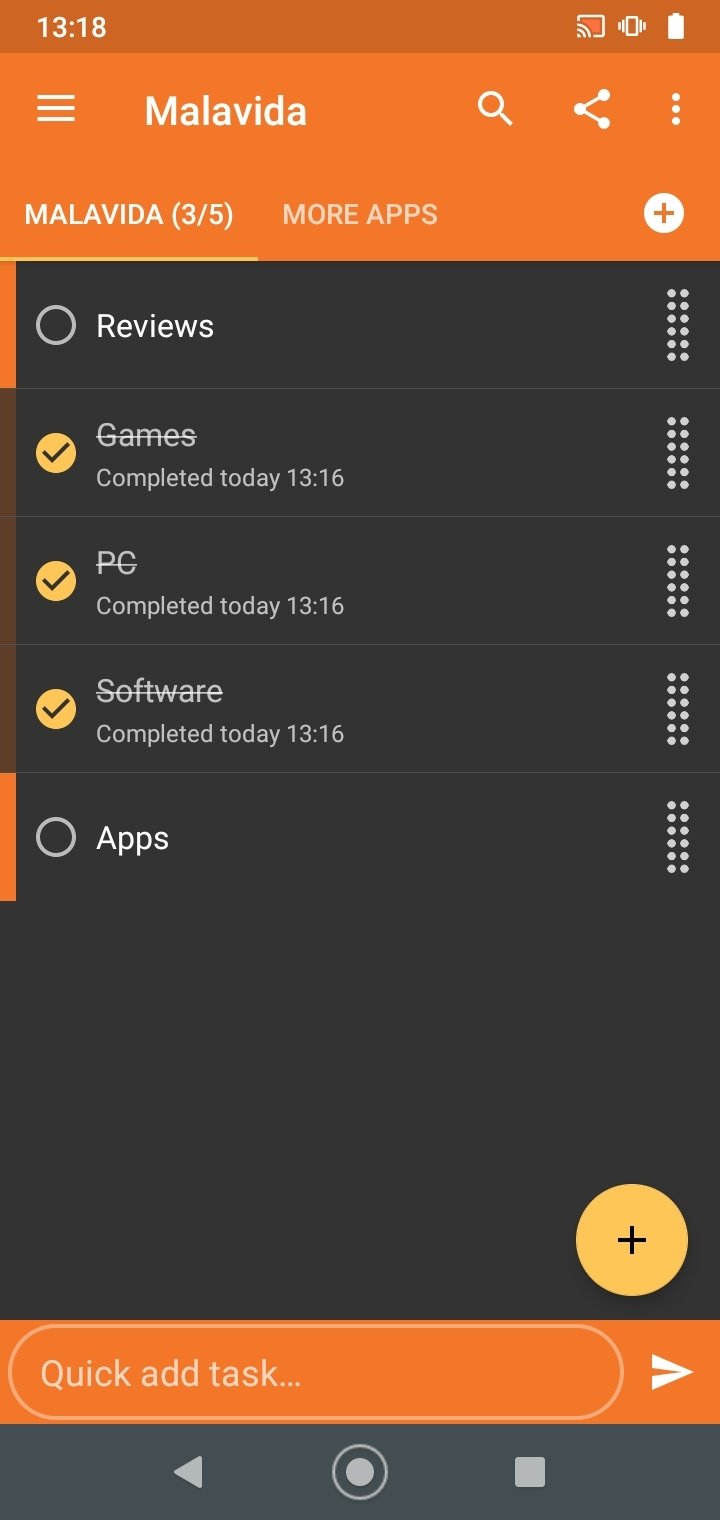Screen dimensions: 720x1520
Task: Send the quick add task arrow
Action: 672,1372
